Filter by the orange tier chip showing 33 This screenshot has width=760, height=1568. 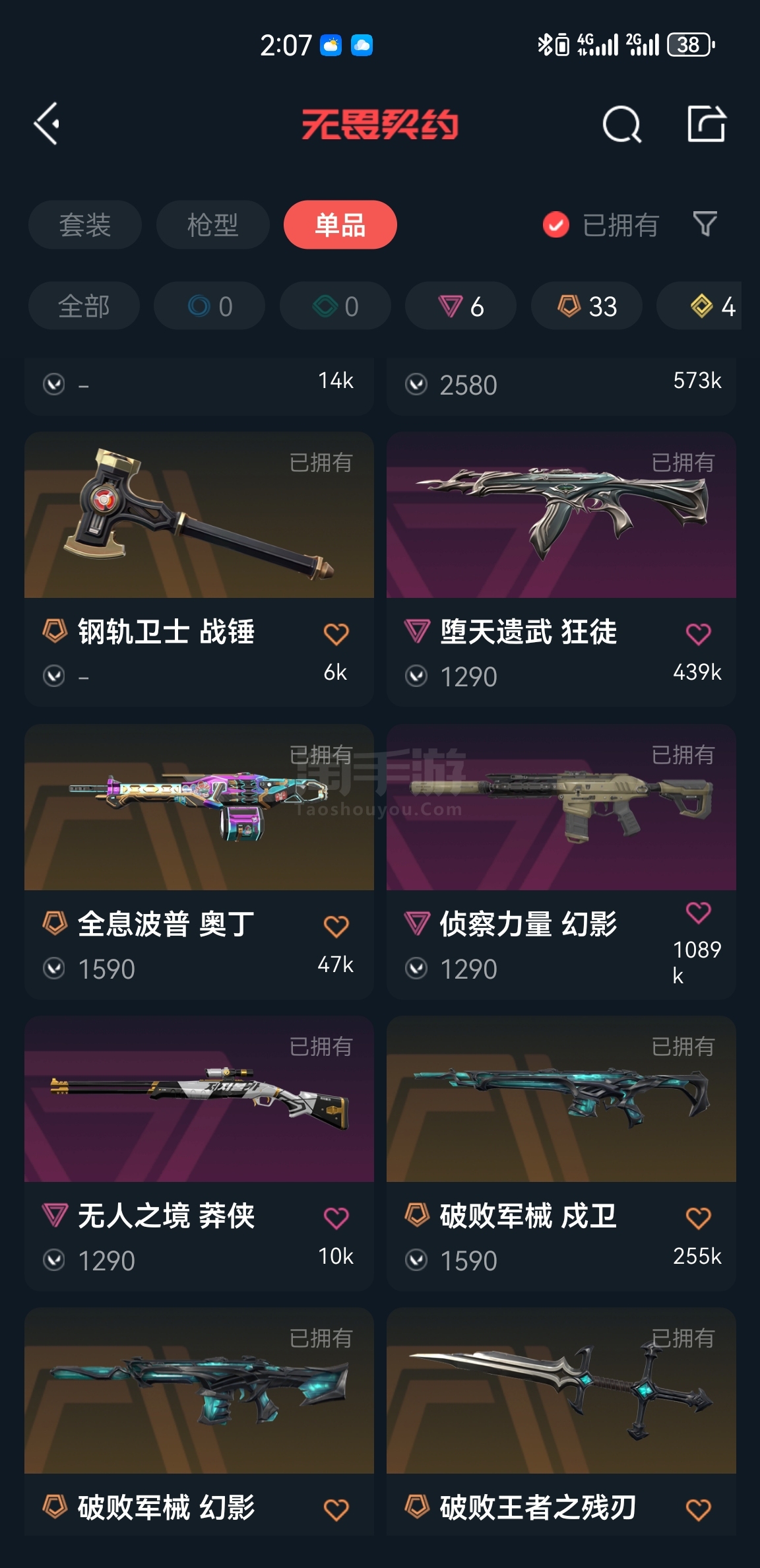[x=586, y=306]
